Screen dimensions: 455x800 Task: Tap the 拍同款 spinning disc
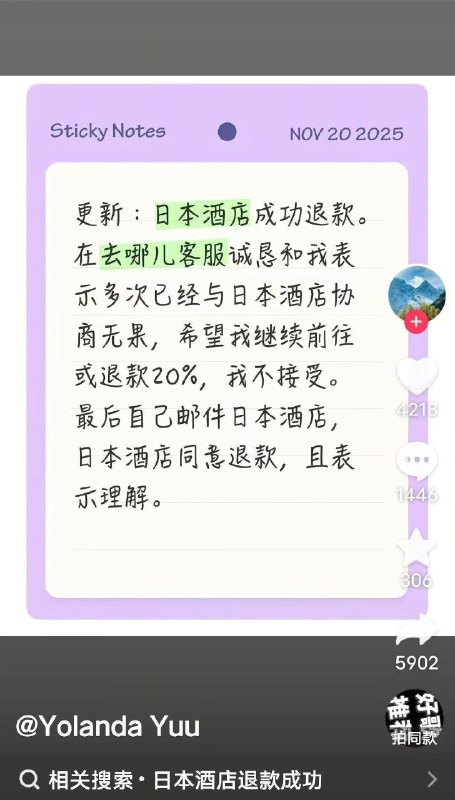pyautogui.click(x=414, y=718)
